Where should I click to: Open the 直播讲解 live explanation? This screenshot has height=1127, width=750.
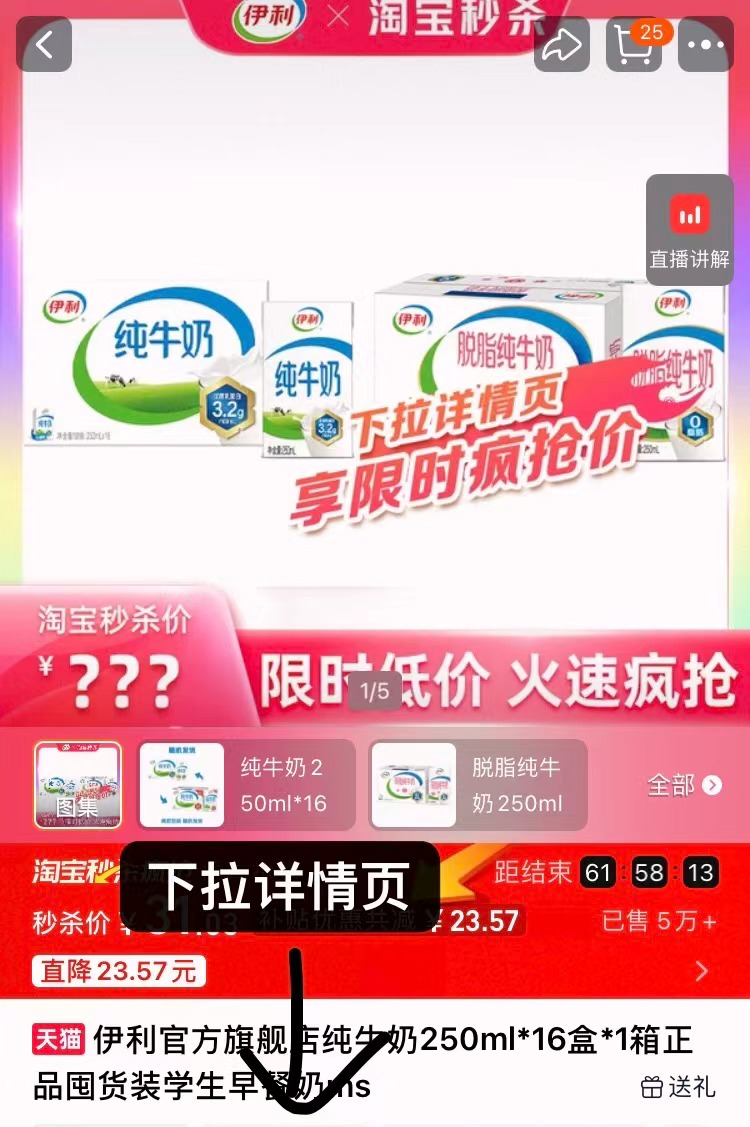coord(689,230)
